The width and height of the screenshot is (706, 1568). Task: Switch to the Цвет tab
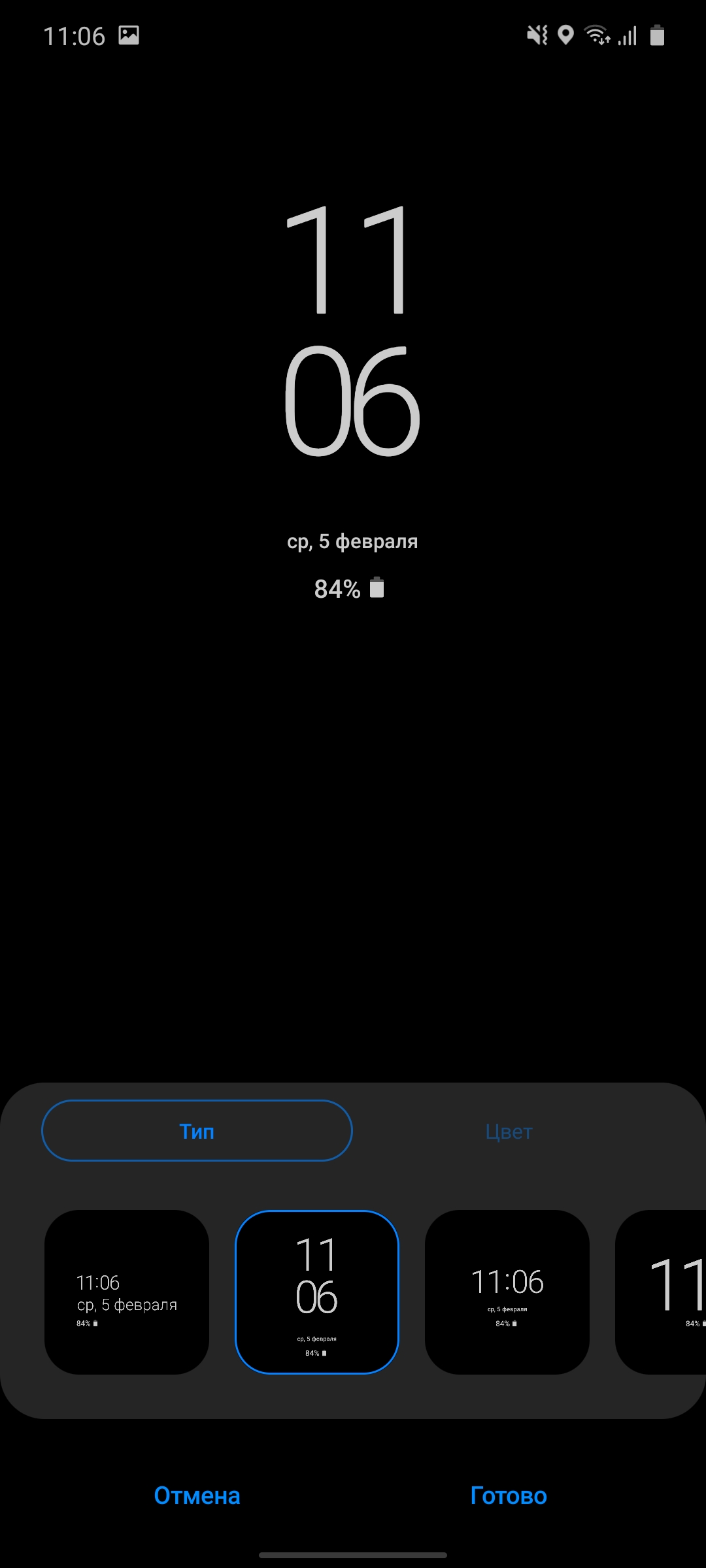pyautogui.click(x=509, y=1131)
